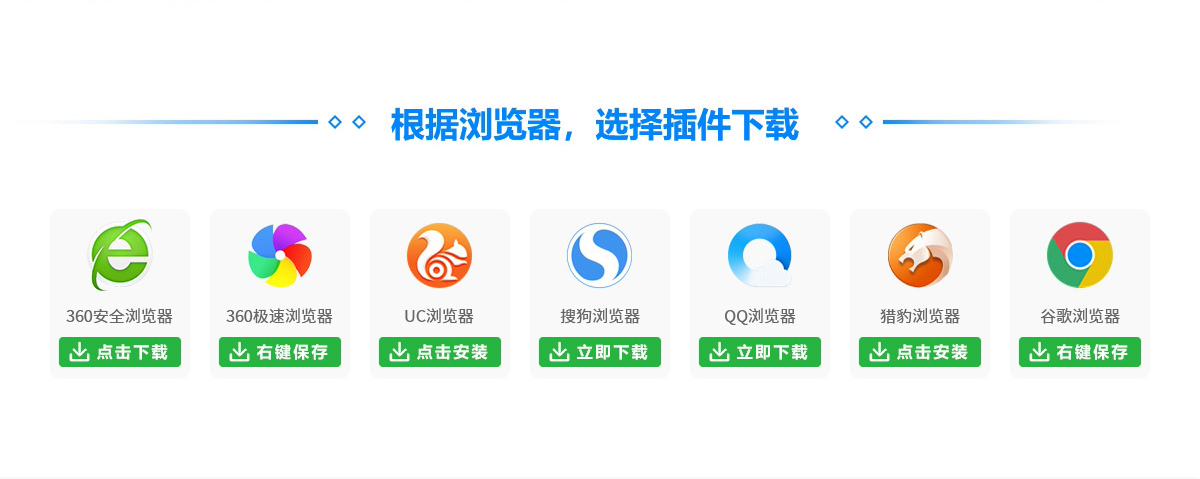Tap 点击安装 under UC浏览器
The image size is (1200, 479).
coord(440,352)
